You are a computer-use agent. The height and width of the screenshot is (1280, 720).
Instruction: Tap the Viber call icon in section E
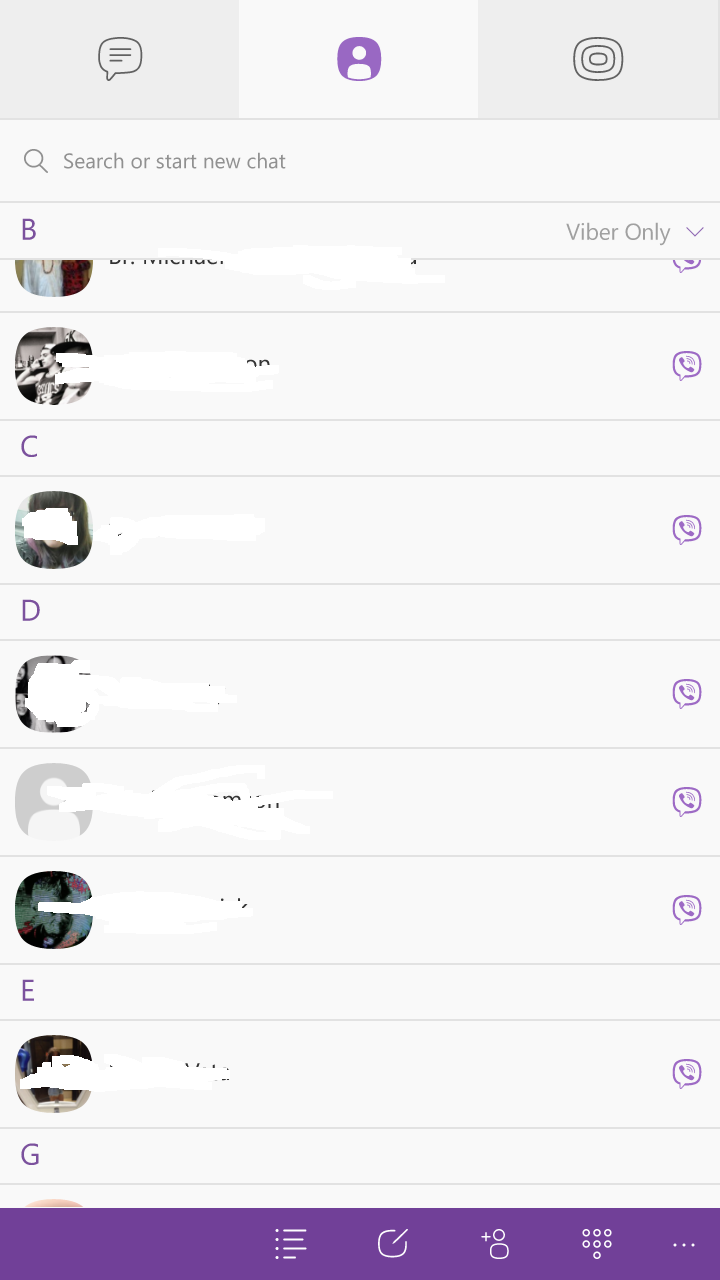point(687,1074)
